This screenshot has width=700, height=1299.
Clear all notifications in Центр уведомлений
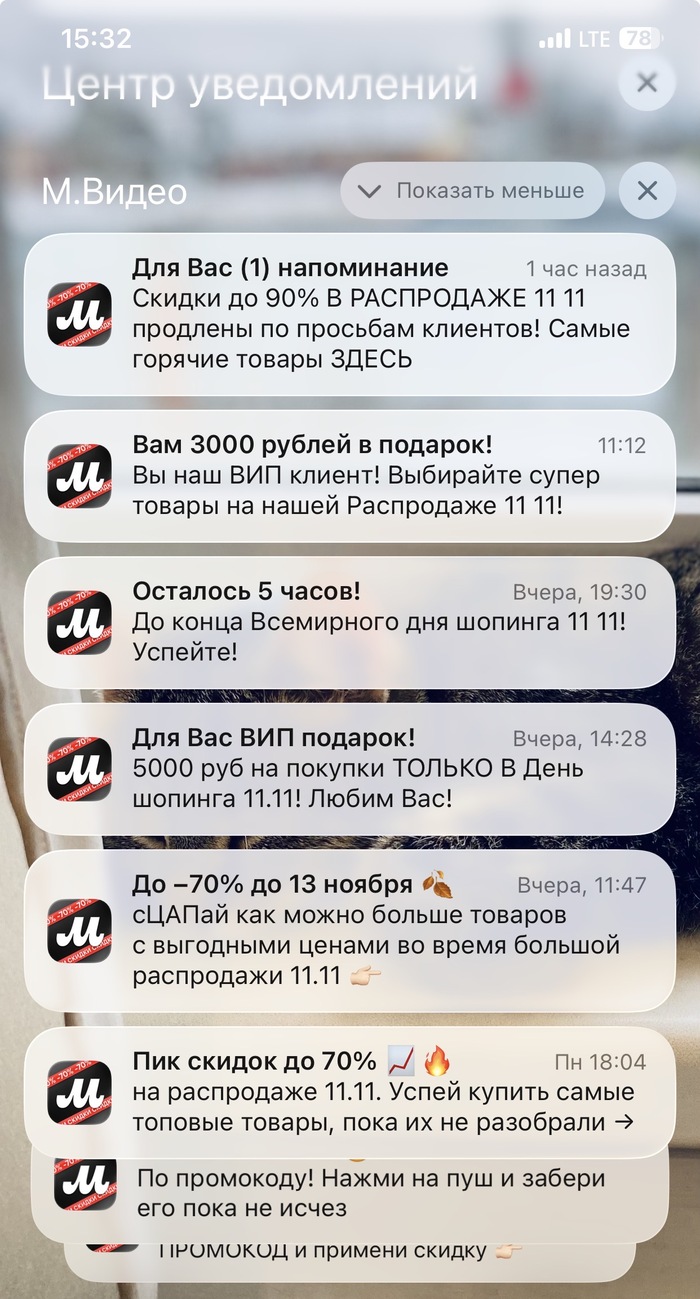coord(647,82)
